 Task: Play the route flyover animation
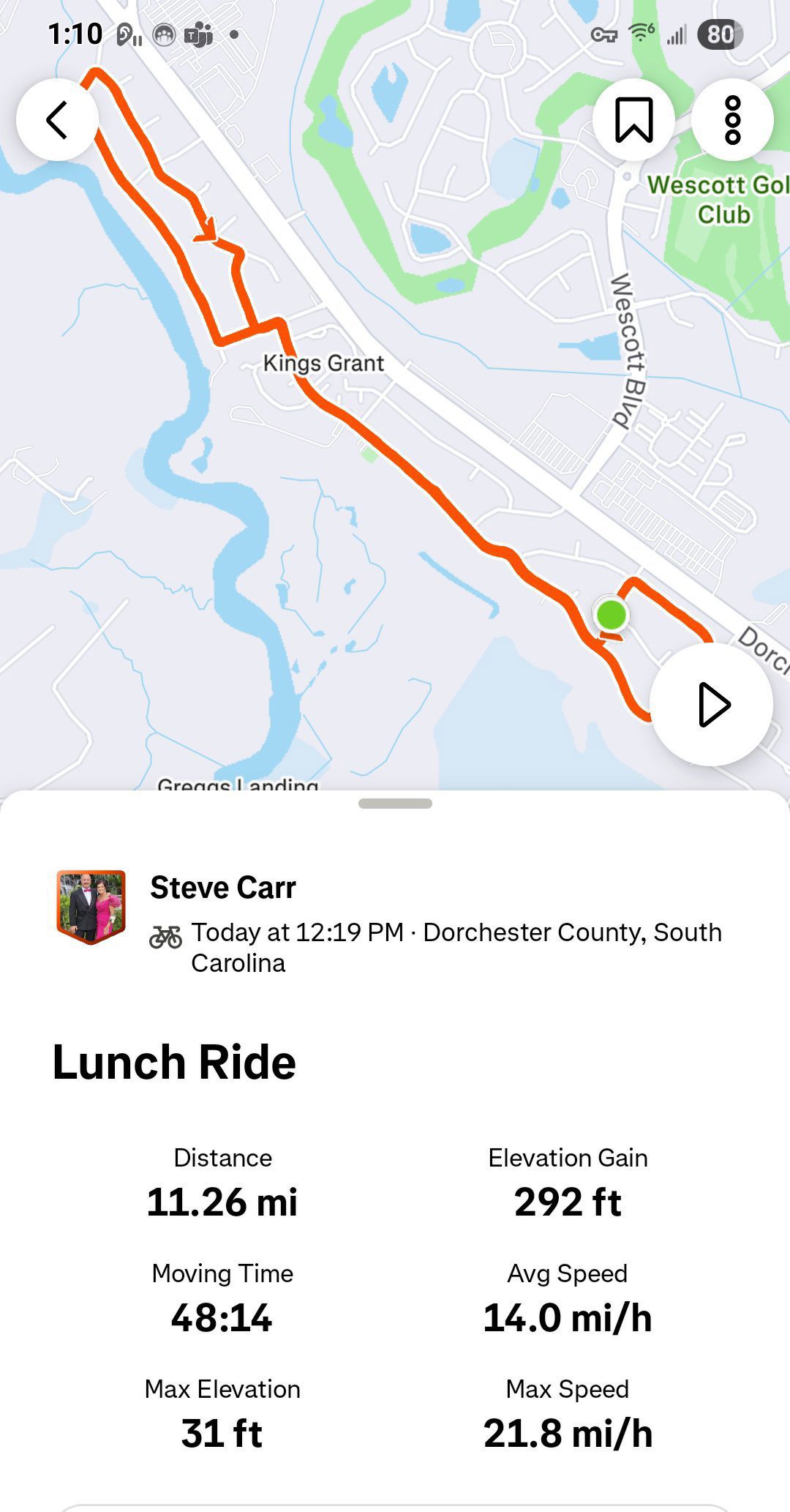coord(712,705)
